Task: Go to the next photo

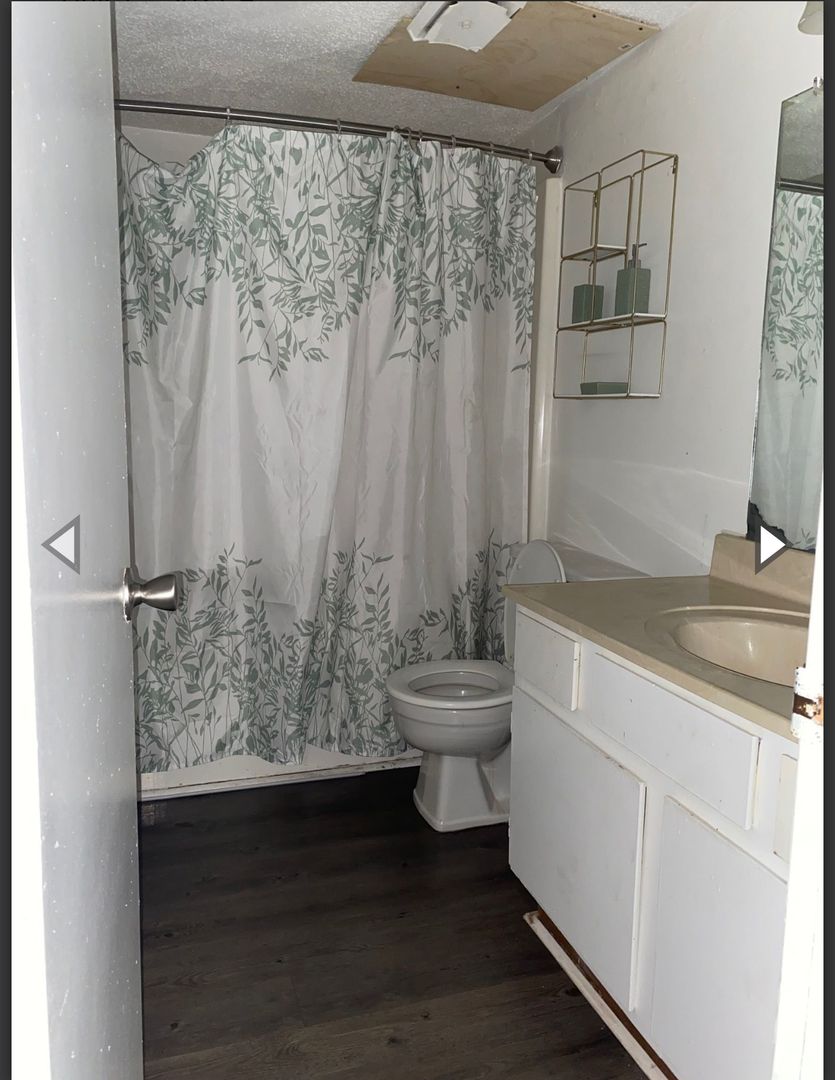Action: pos(770,546)
